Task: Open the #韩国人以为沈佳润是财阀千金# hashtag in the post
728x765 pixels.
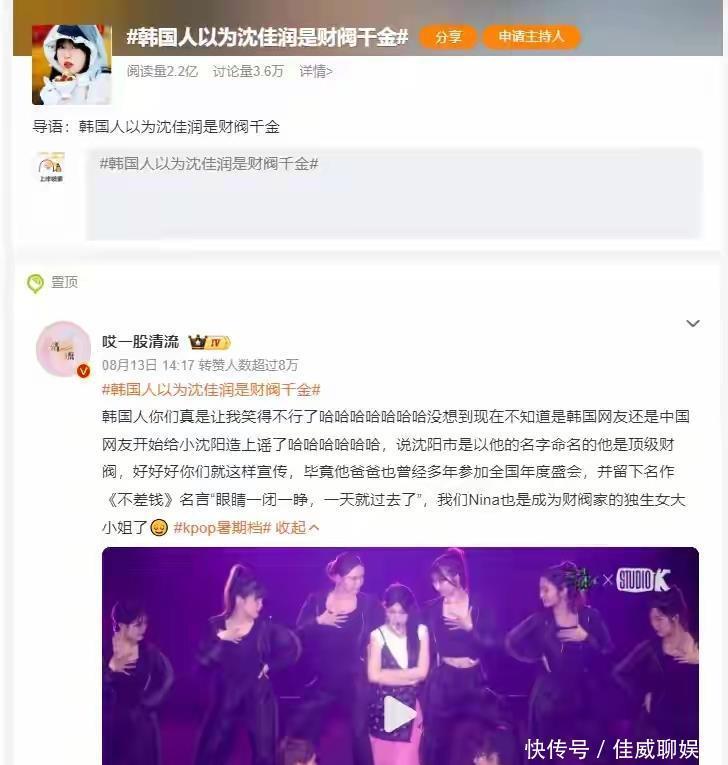Action: click(x=211, y=390)
